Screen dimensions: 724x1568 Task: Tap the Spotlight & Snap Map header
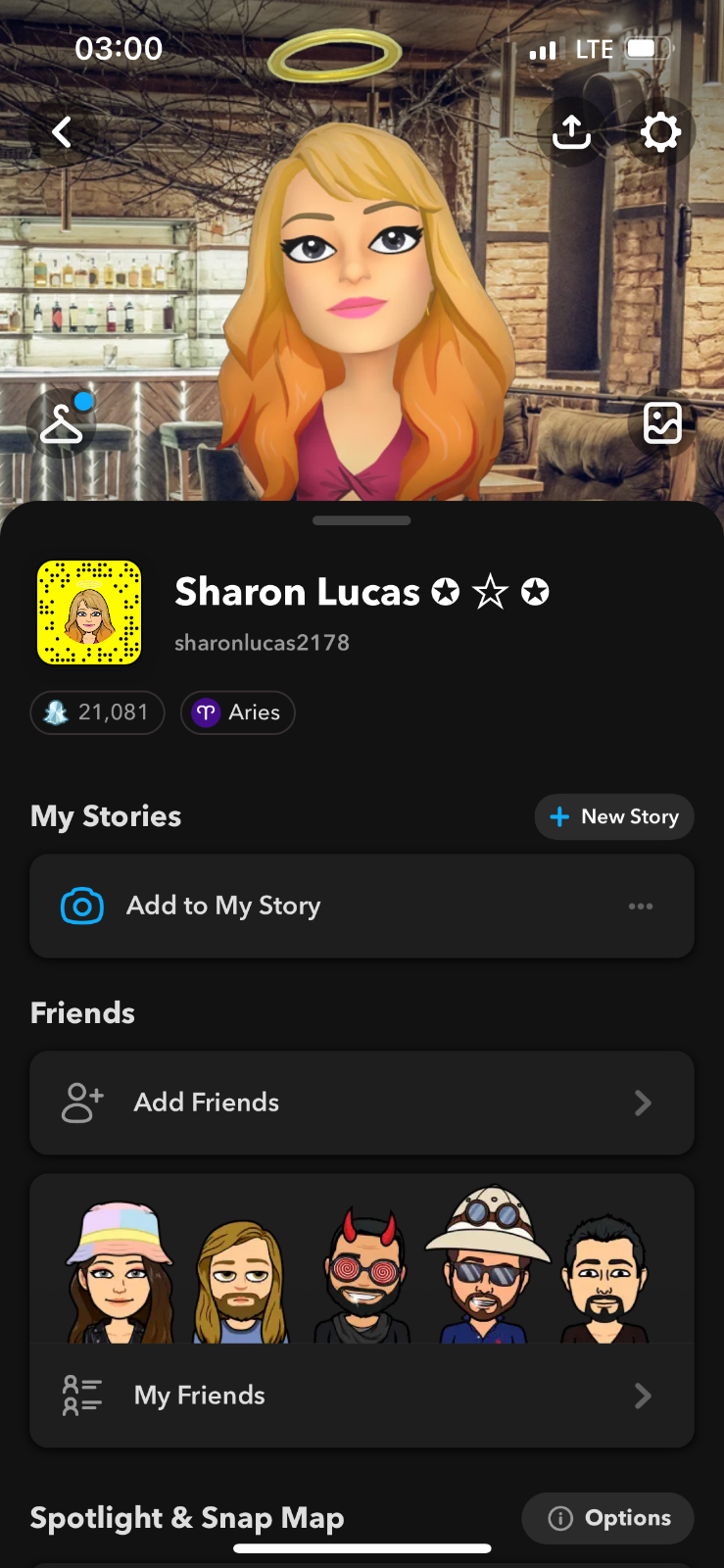187,1517
